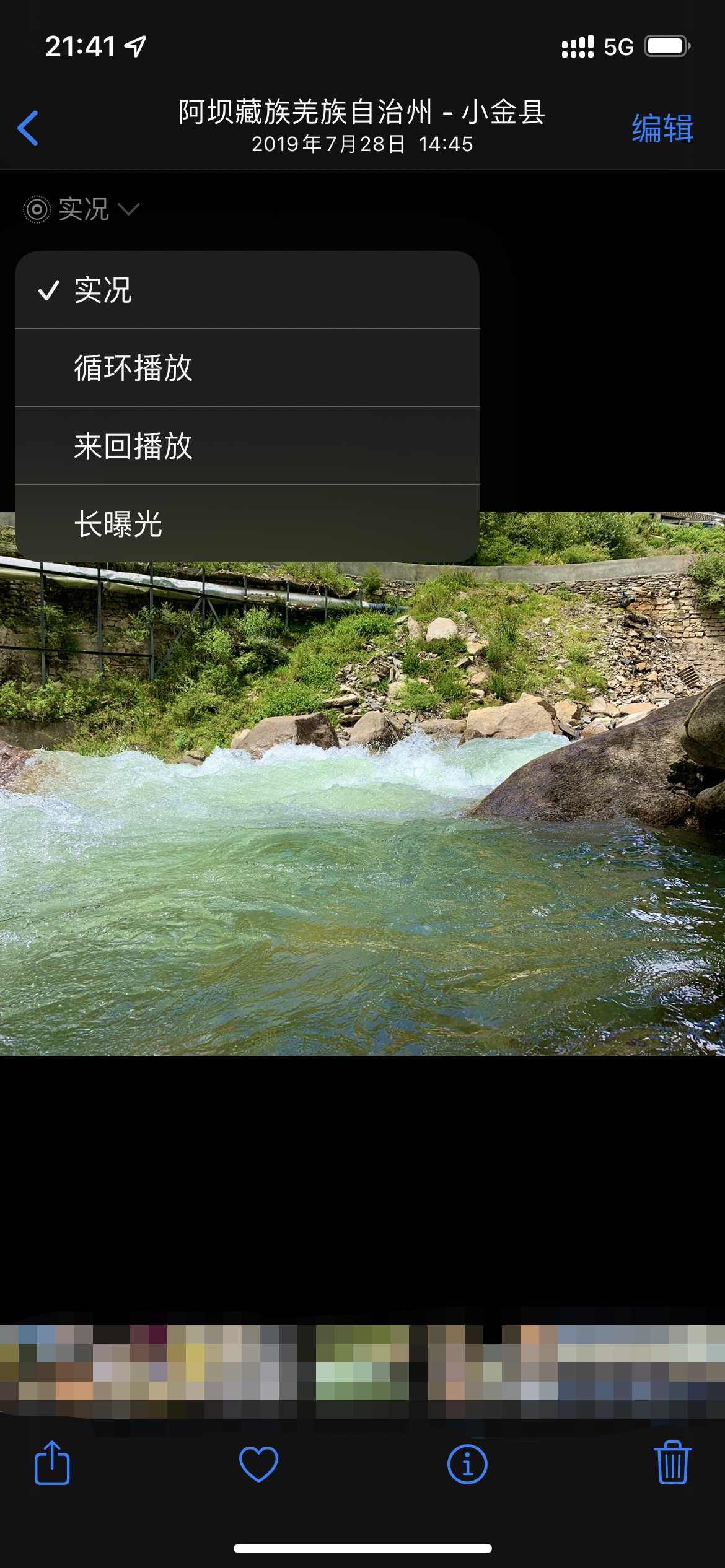Collapse the 实况 Live dropdown
The width and height of the screenshot is (725, 1568).
pos(82,209)
